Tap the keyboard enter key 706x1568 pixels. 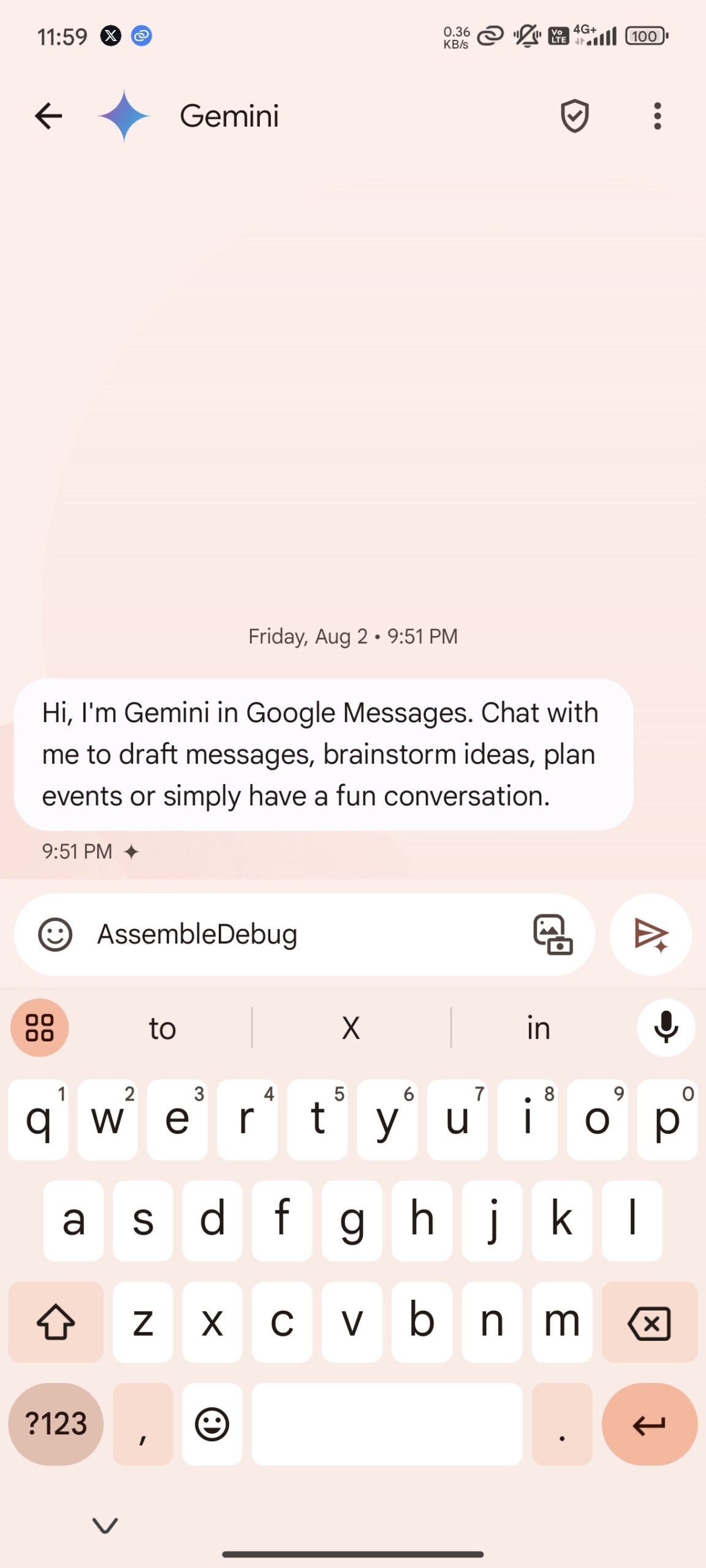650,1424
